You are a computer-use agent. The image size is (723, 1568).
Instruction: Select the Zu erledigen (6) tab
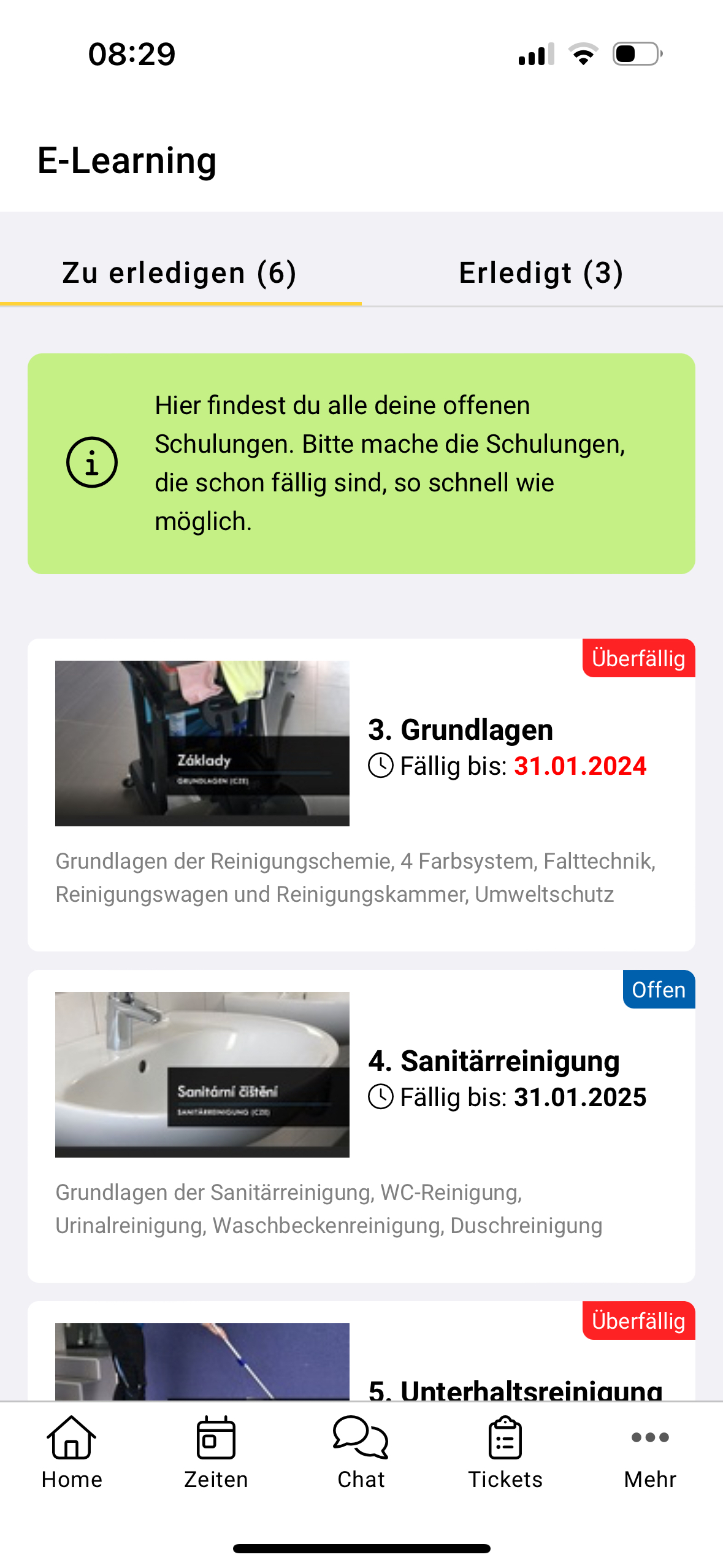pos(180,273)
